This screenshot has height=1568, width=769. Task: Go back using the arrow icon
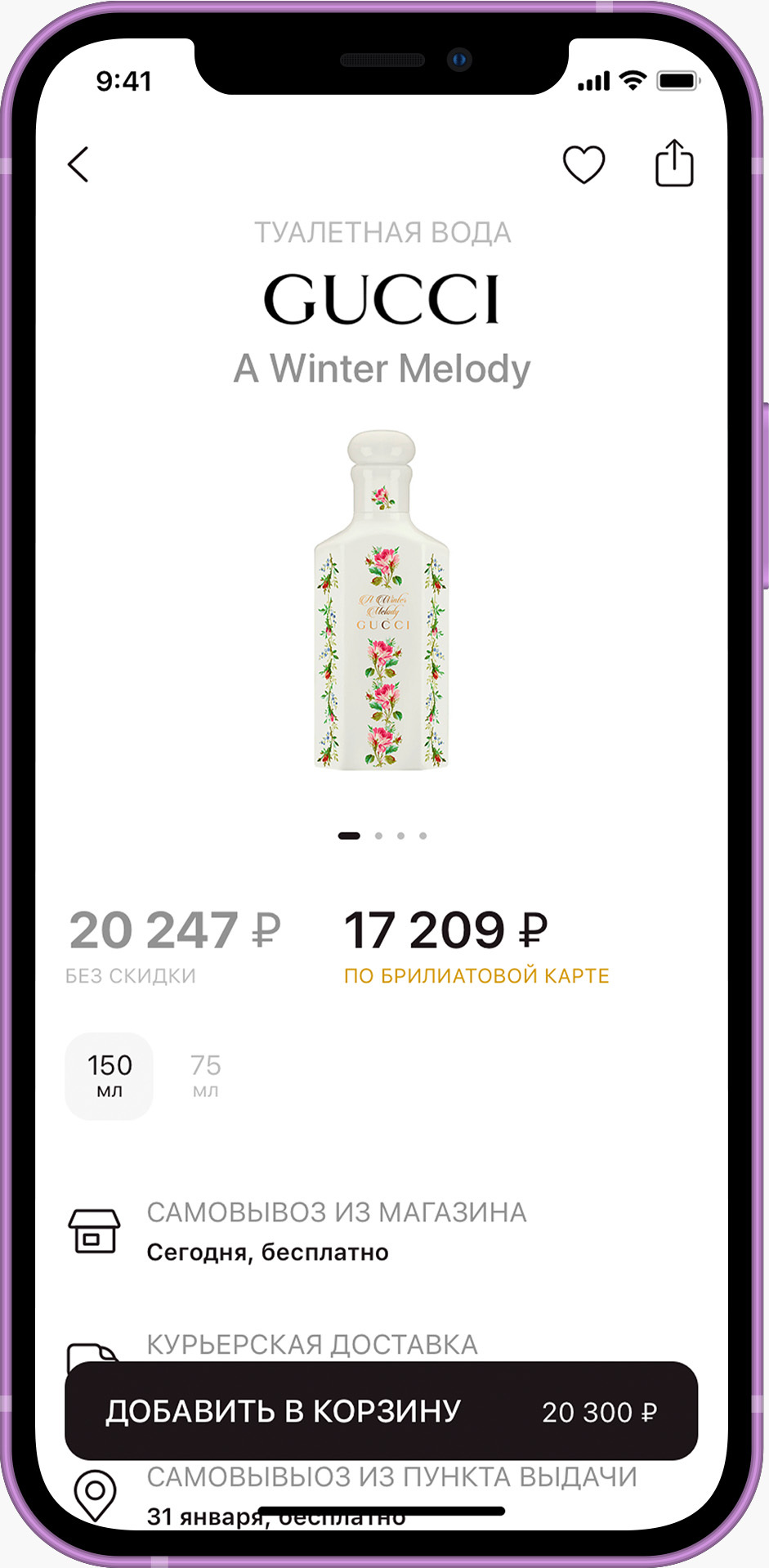pos(78,164)
